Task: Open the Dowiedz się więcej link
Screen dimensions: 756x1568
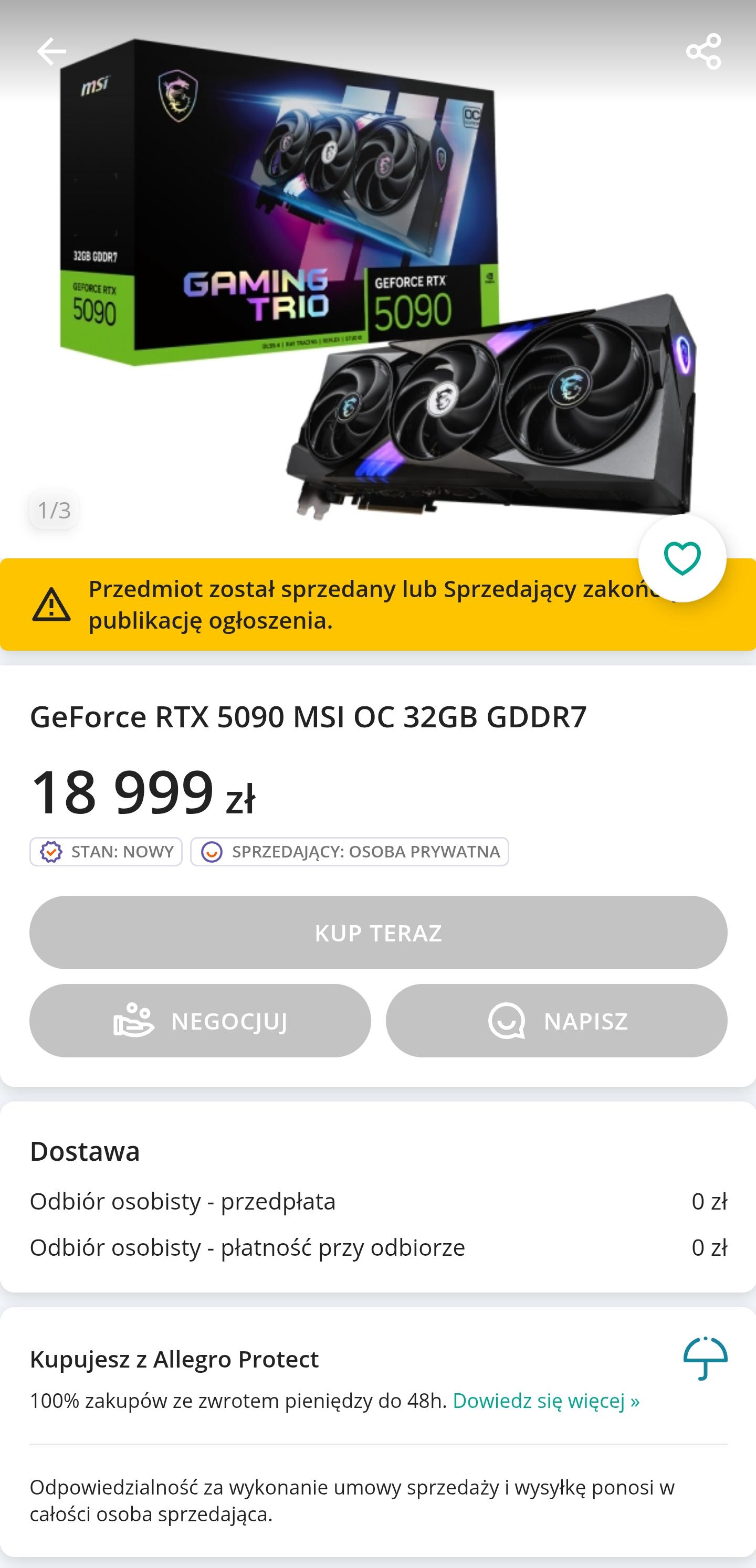Action: pos(546,1401)
